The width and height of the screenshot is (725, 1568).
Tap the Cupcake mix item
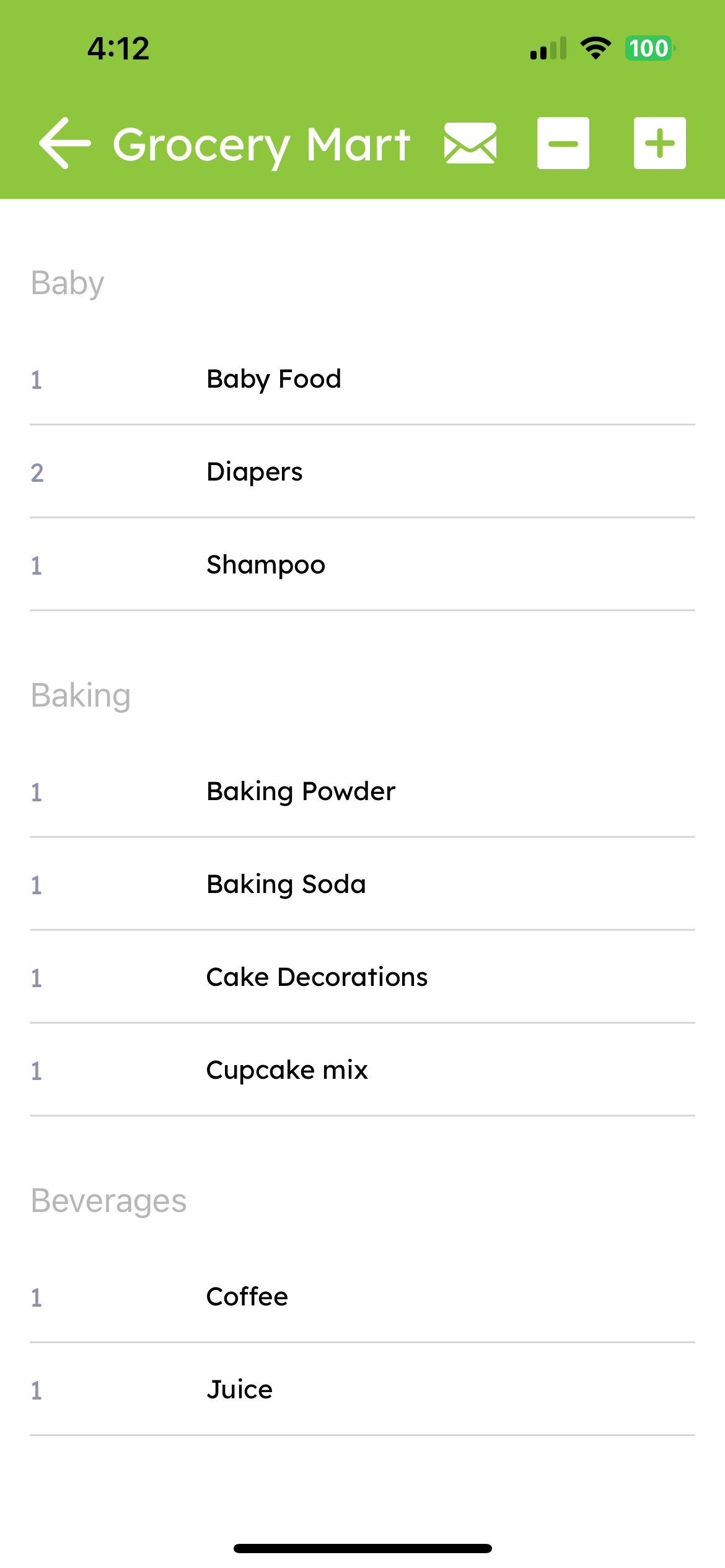pyautogui.click(x=287, y=1070)
